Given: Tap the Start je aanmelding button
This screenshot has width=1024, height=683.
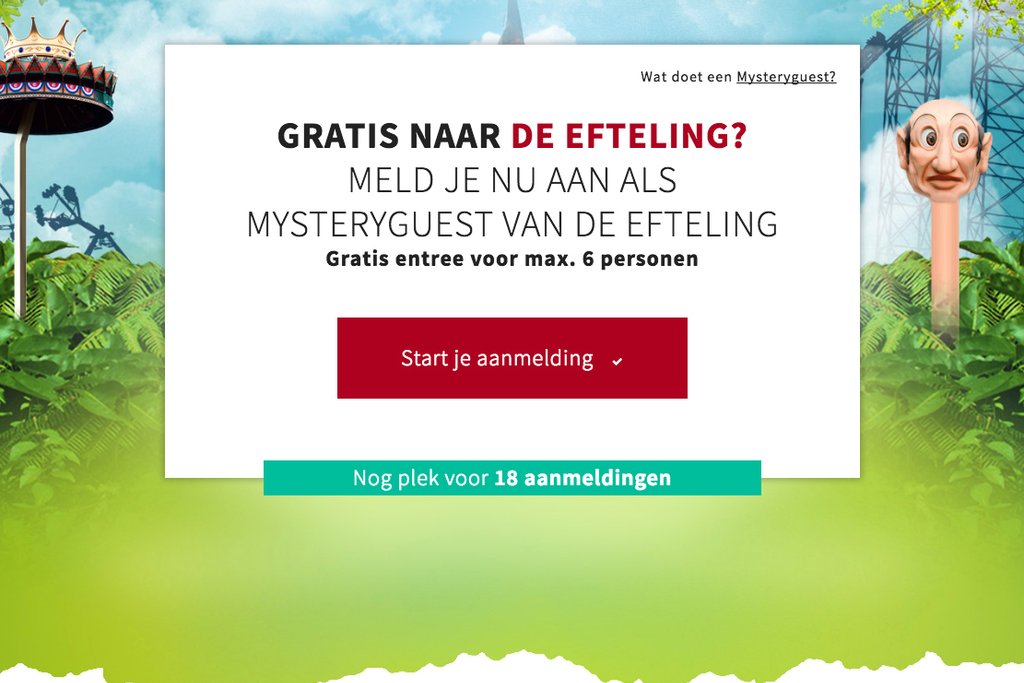Looking at the screenshot, I should click(511, 358).
